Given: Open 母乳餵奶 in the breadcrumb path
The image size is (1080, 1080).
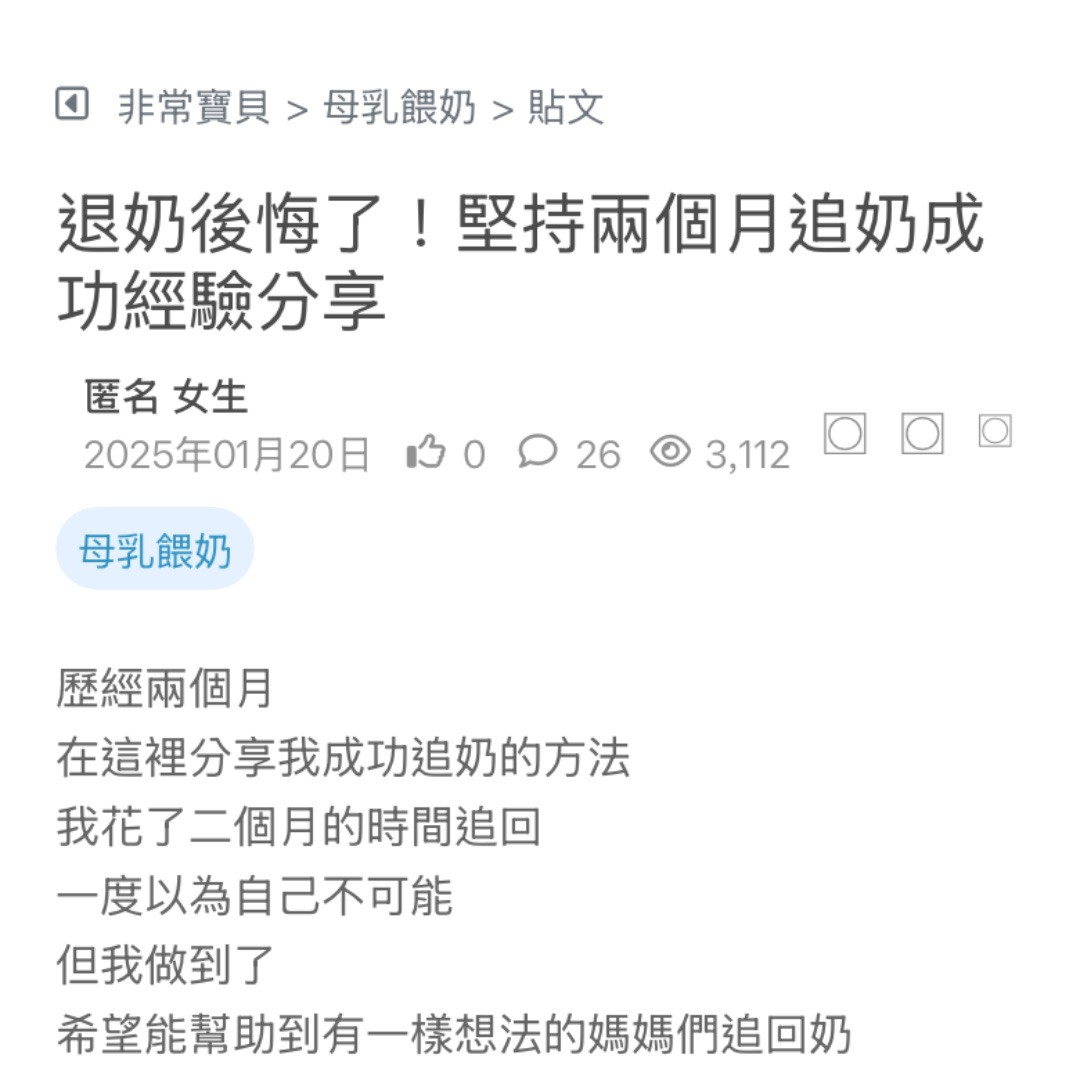Looking at the screenshot, I should point(399,106).
